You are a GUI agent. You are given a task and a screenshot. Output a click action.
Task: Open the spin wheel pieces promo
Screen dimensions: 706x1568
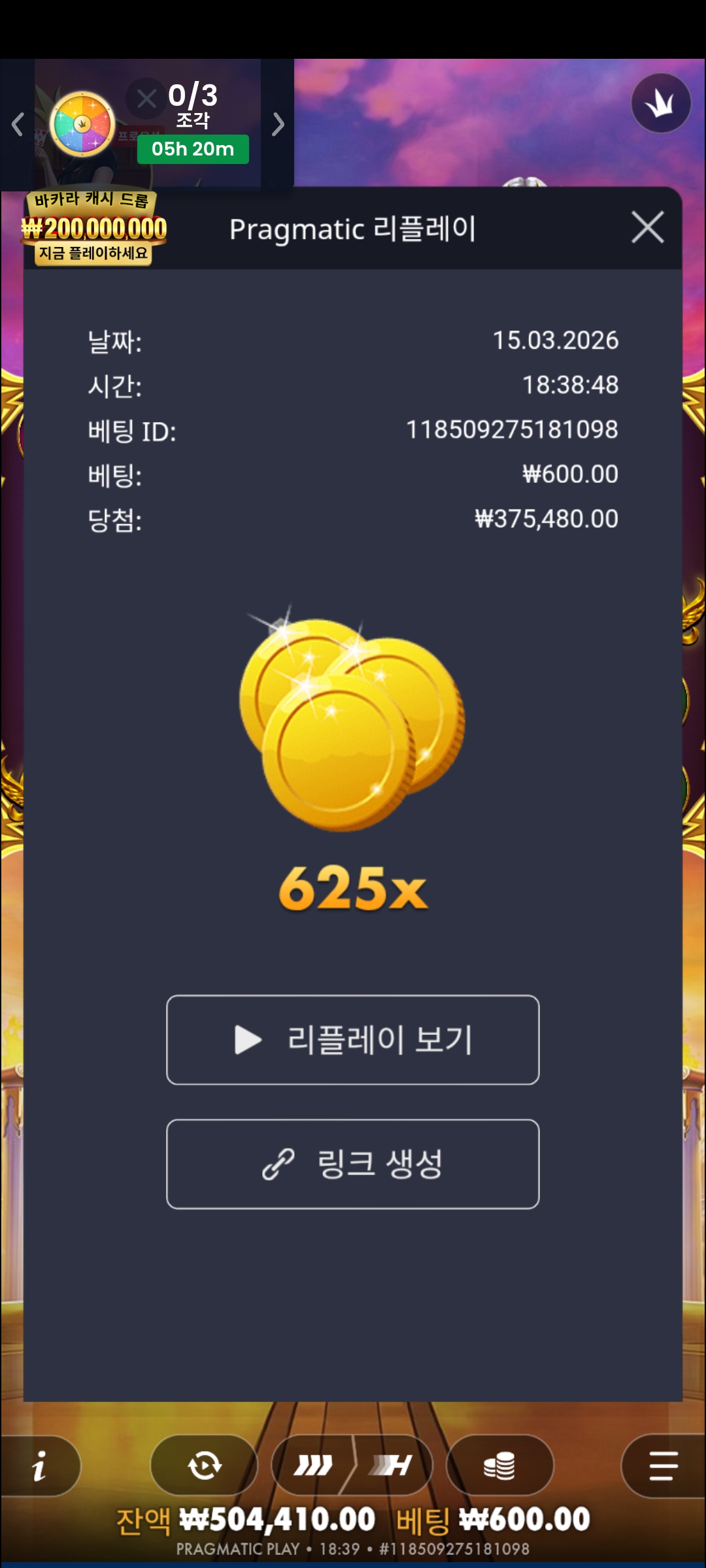[82, 124]
